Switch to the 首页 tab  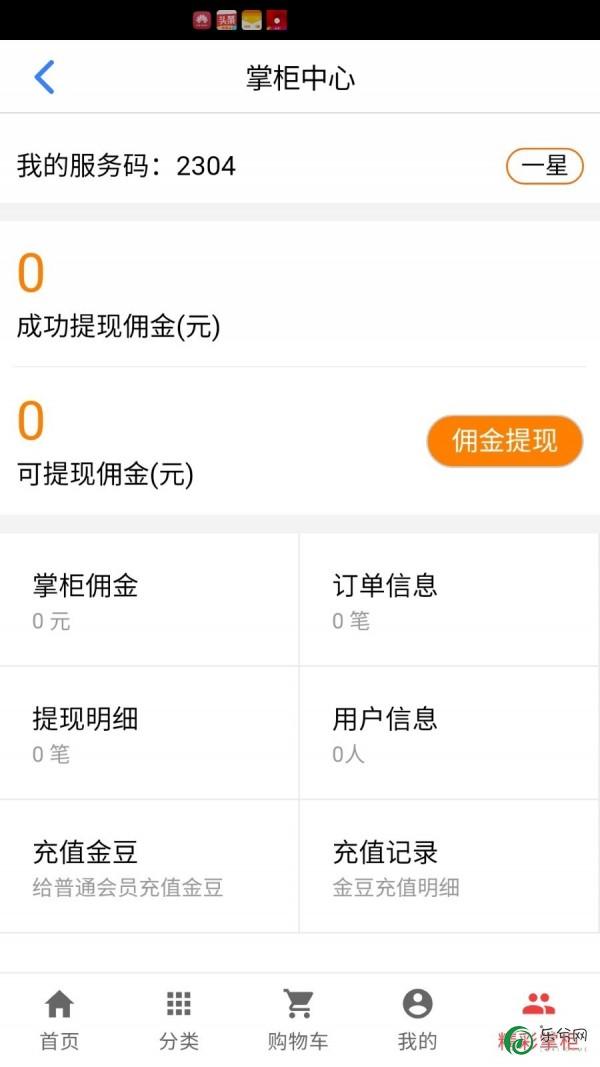[x=60, y=1020]
